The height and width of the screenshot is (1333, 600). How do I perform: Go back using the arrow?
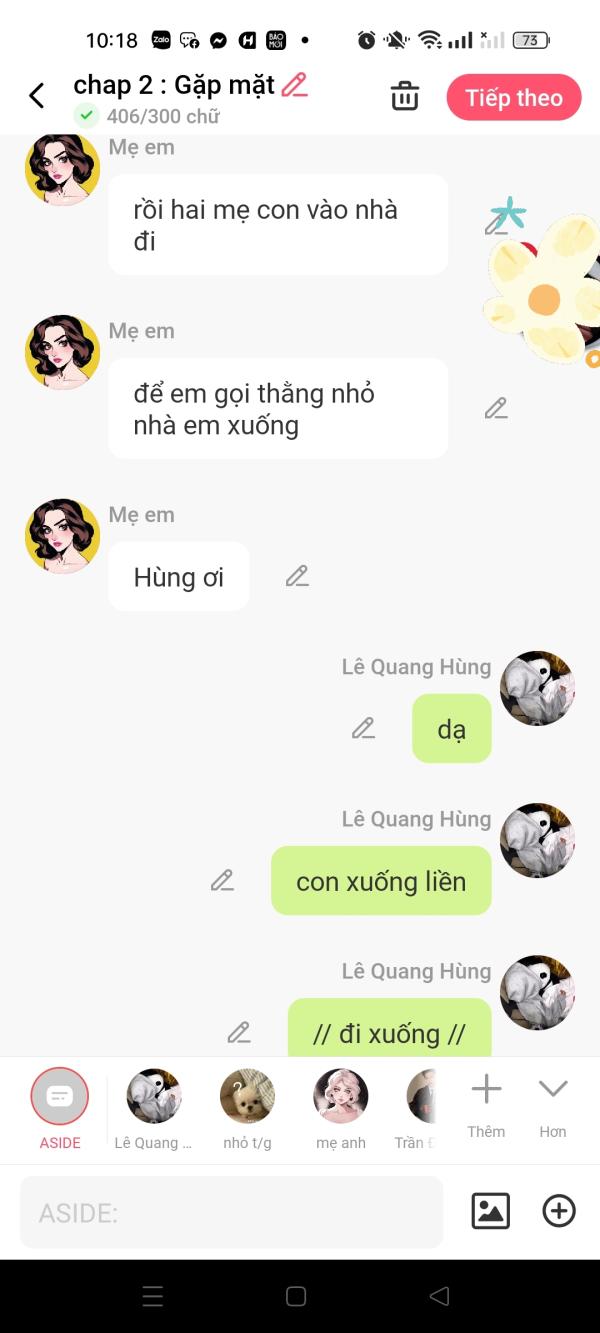pyautogui.click(x=37, y=96)
